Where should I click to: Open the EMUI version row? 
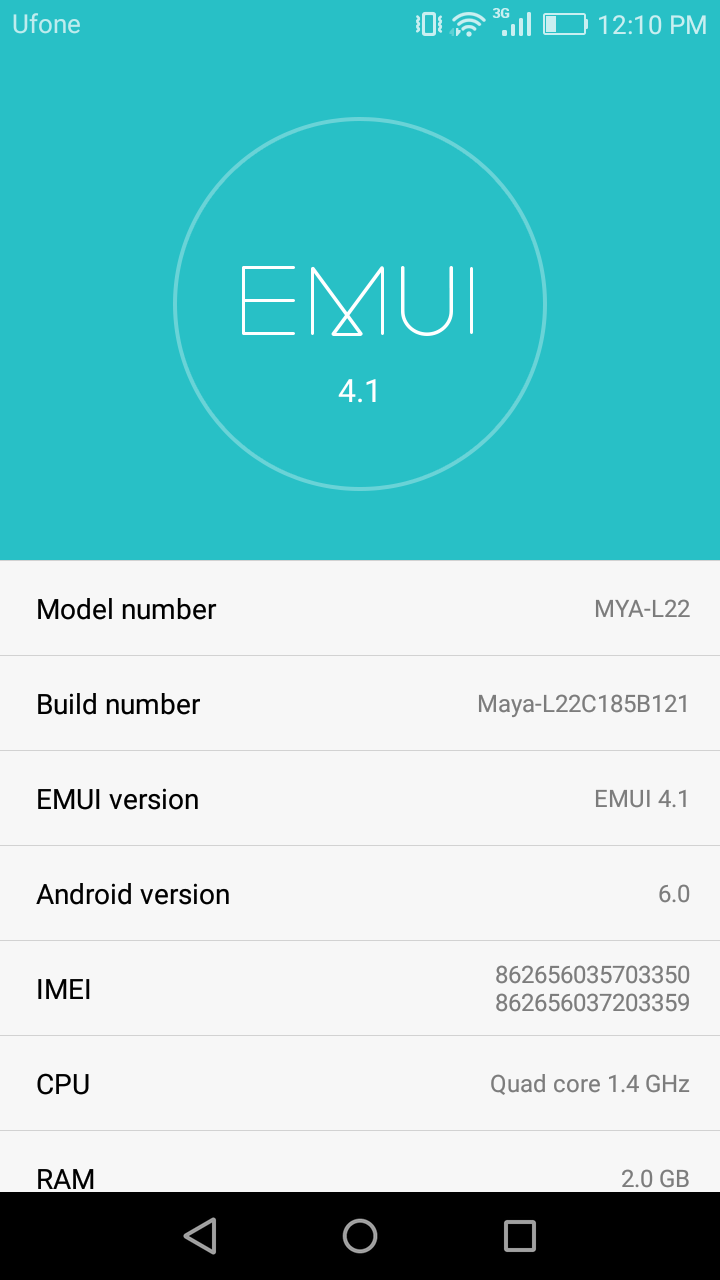coord(360,799)
